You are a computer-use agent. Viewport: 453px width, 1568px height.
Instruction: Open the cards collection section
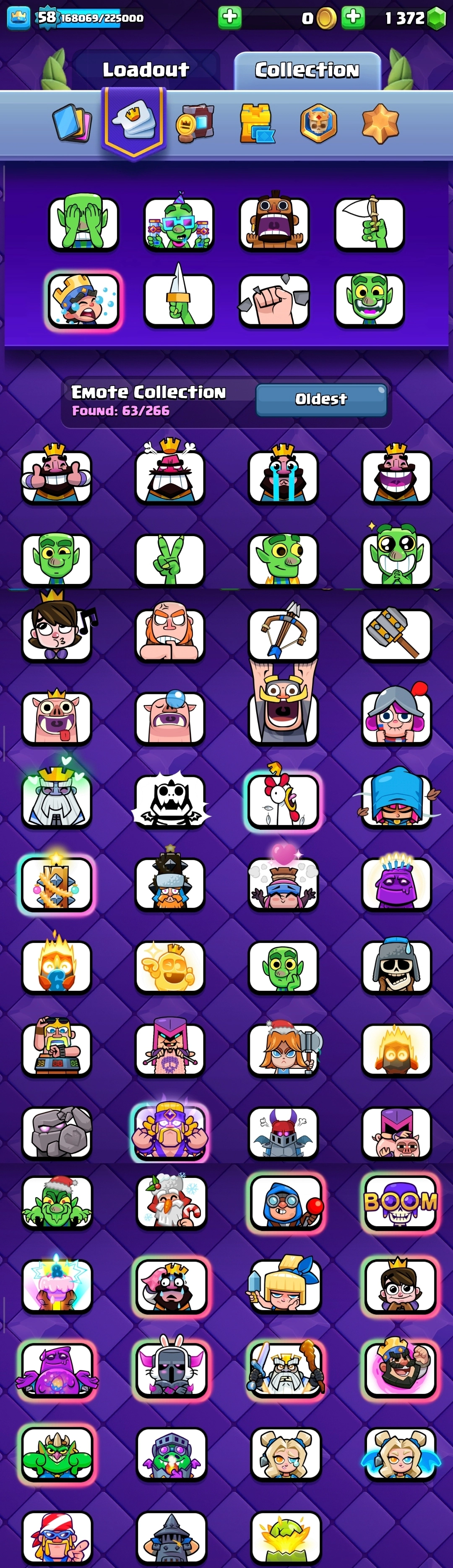[72, 123]
